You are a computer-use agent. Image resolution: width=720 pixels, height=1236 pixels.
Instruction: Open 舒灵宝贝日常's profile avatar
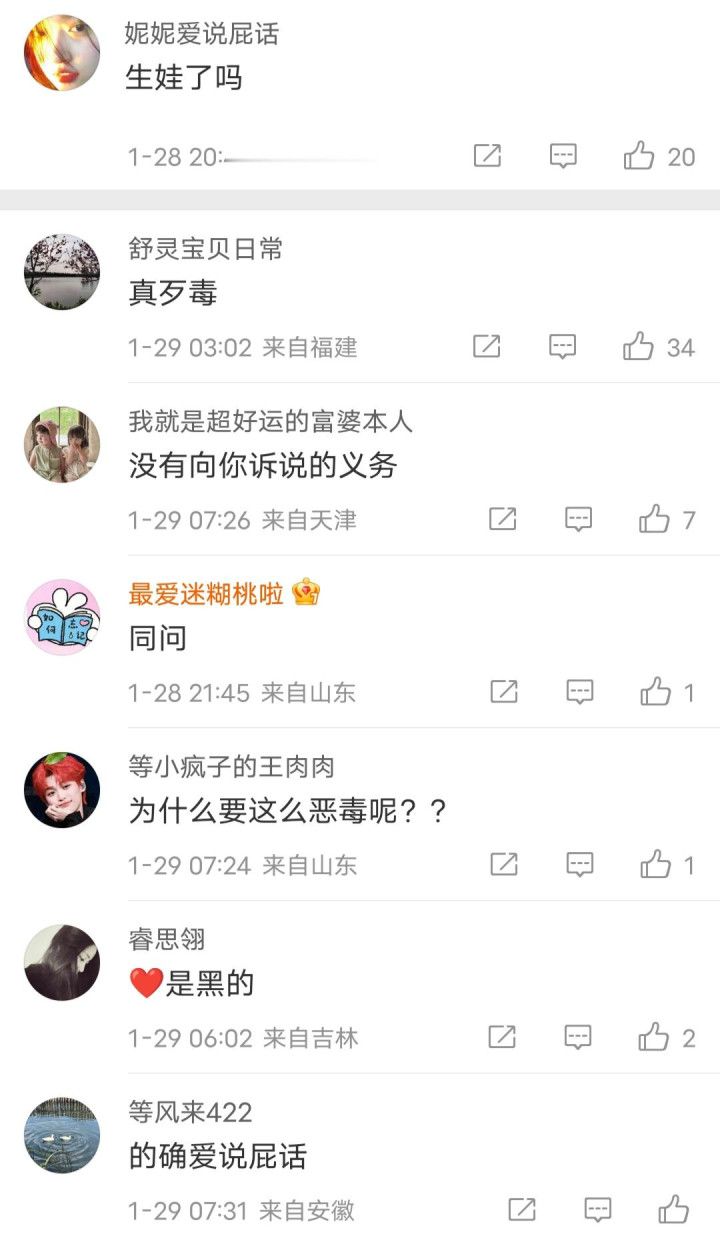tap(62, 272)
